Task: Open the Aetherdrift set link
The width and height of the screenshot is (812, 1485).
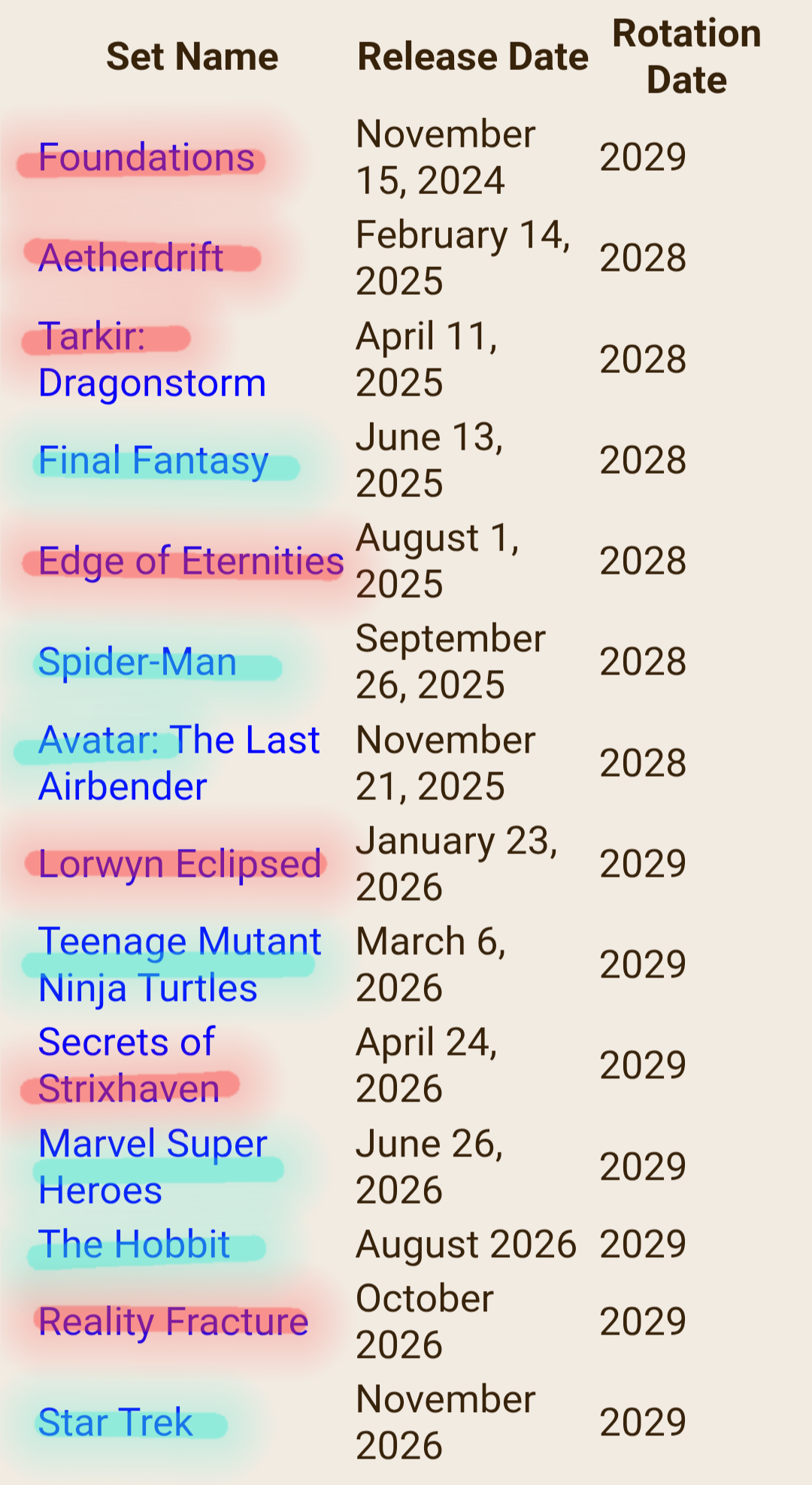Action: tap(131, 258)
